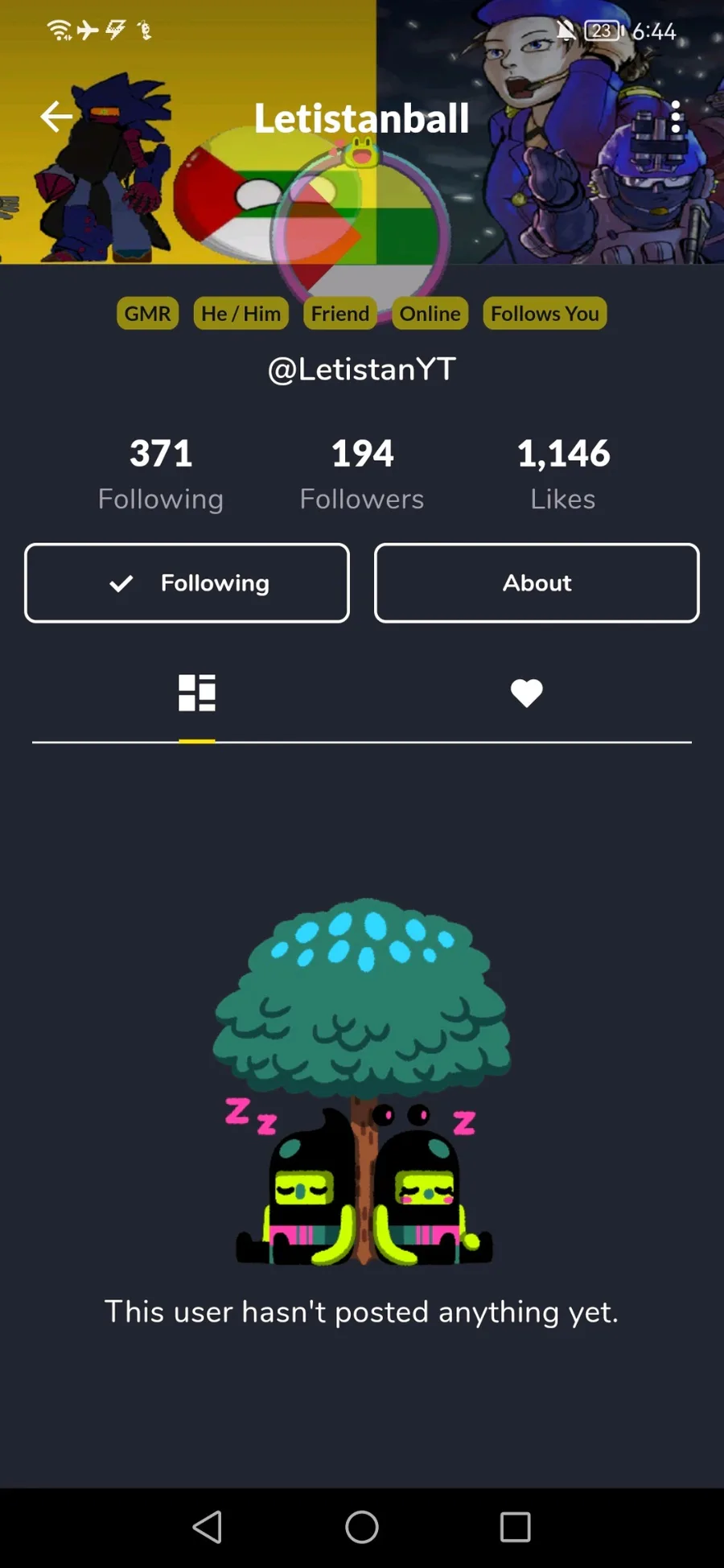View the 194 Followers list
This screenshot has width=724, height=1568.
point(362,475)
